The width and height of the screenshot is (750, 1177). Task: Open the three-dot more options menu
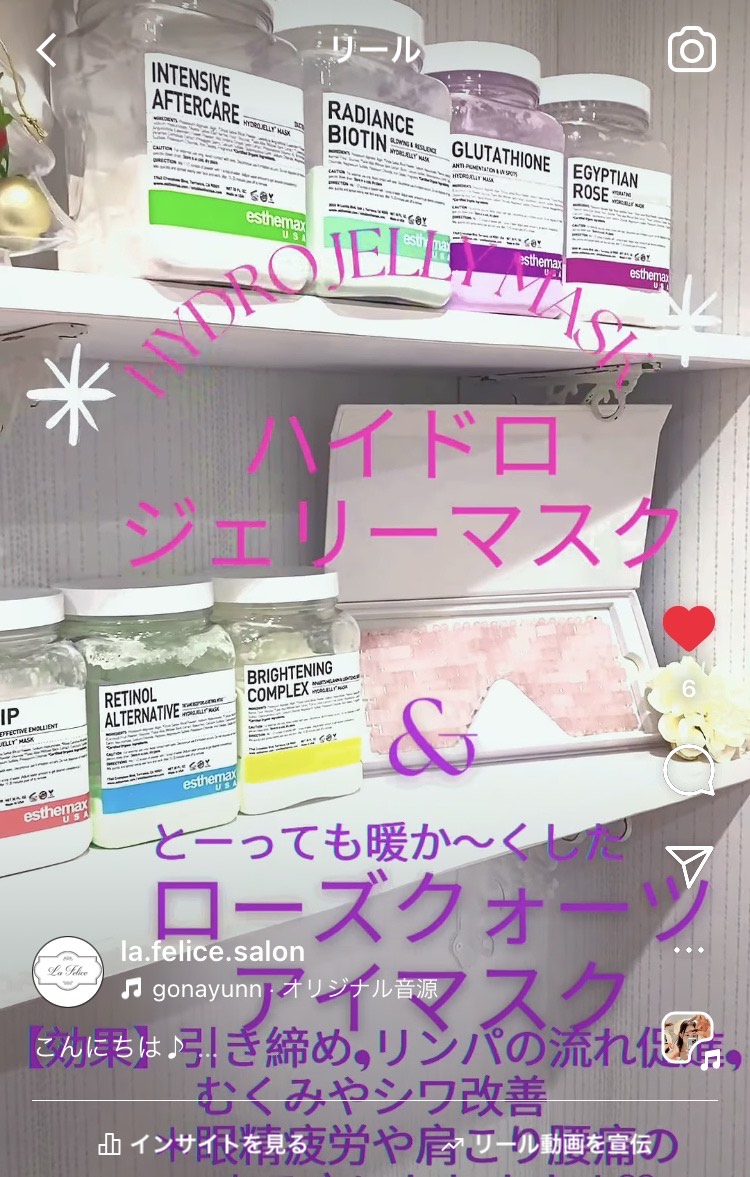689,950
